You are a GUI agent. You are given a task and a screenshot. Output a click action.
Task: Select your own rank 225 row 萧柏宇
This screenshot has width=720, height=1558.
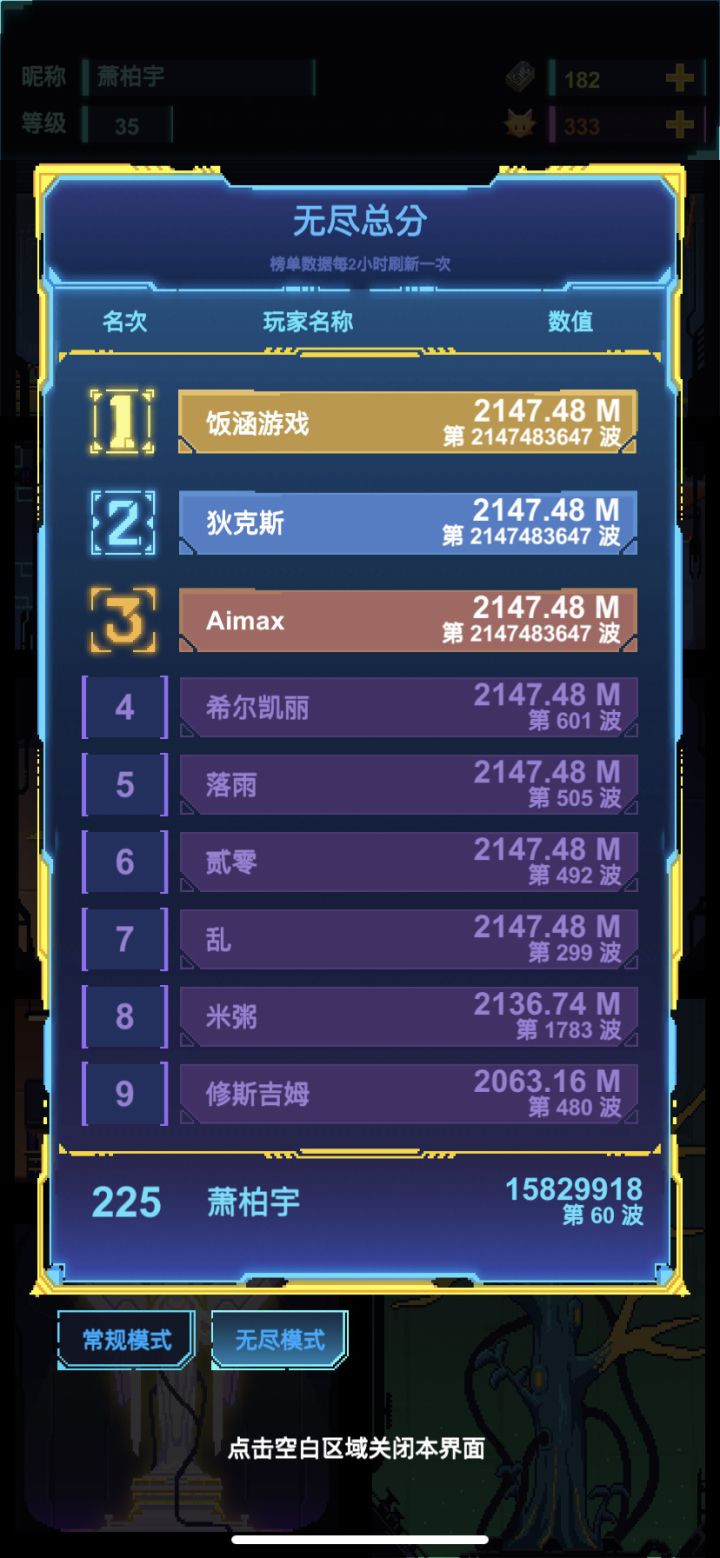(360, 1203)
